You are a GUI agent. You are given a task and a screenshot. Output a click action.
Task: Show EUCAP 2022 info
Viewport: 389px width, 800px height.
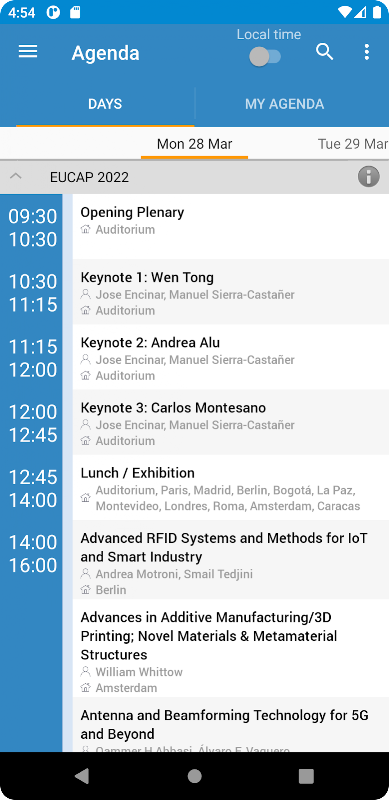[x=369, y=177]
